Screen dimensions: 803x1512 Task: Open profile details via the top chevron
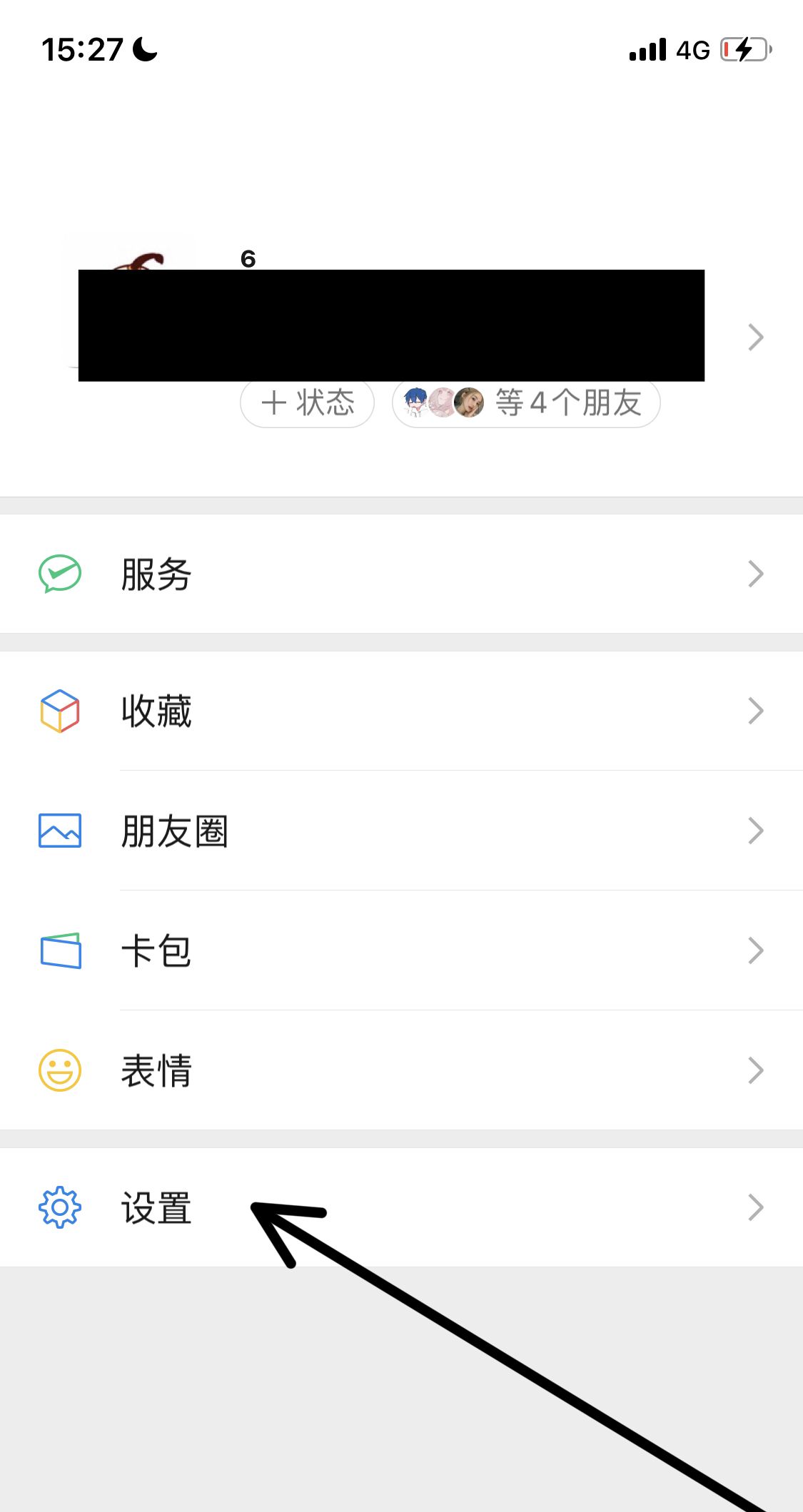(755, 337)
